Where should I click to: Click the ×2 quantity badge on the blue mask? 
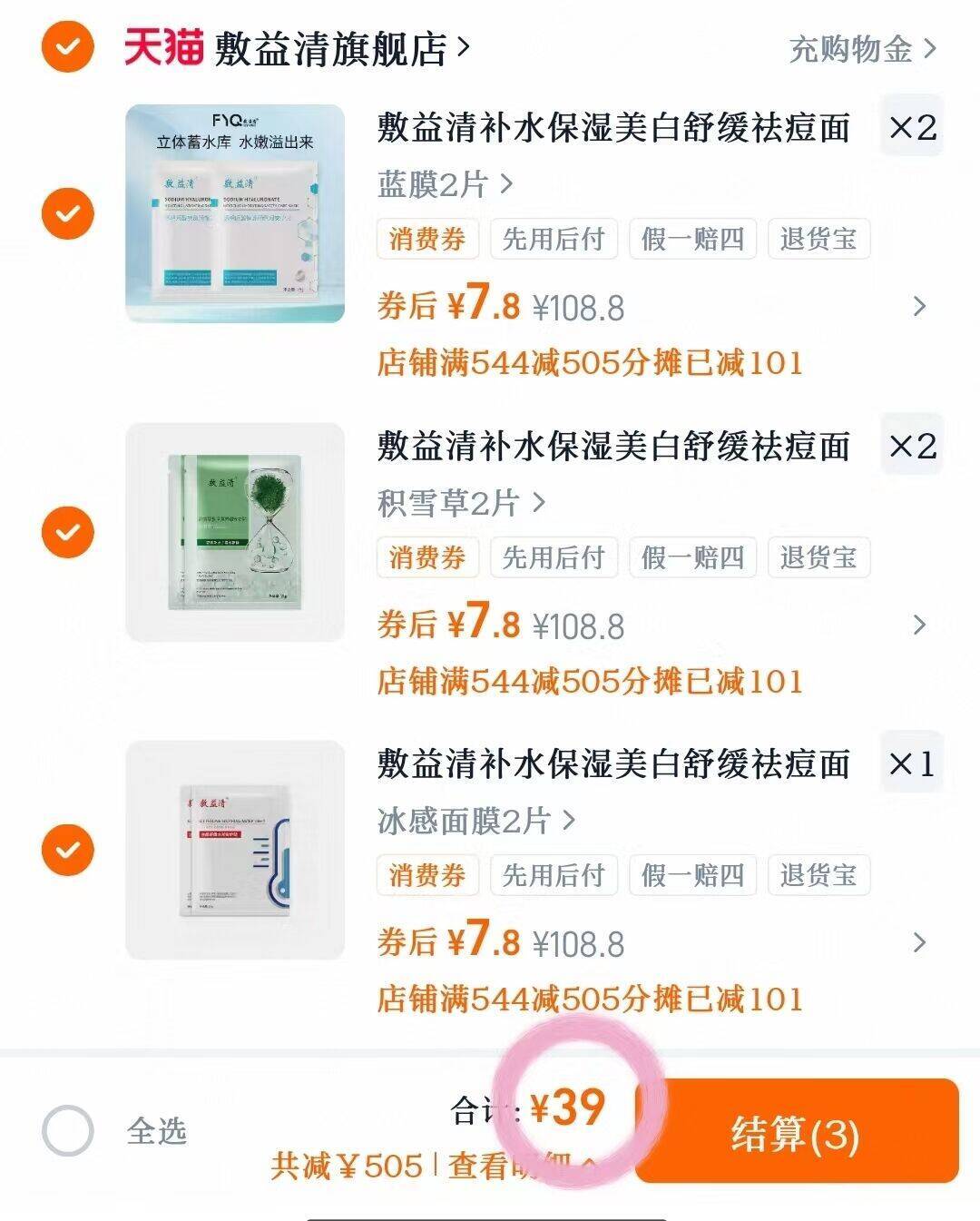911,126
